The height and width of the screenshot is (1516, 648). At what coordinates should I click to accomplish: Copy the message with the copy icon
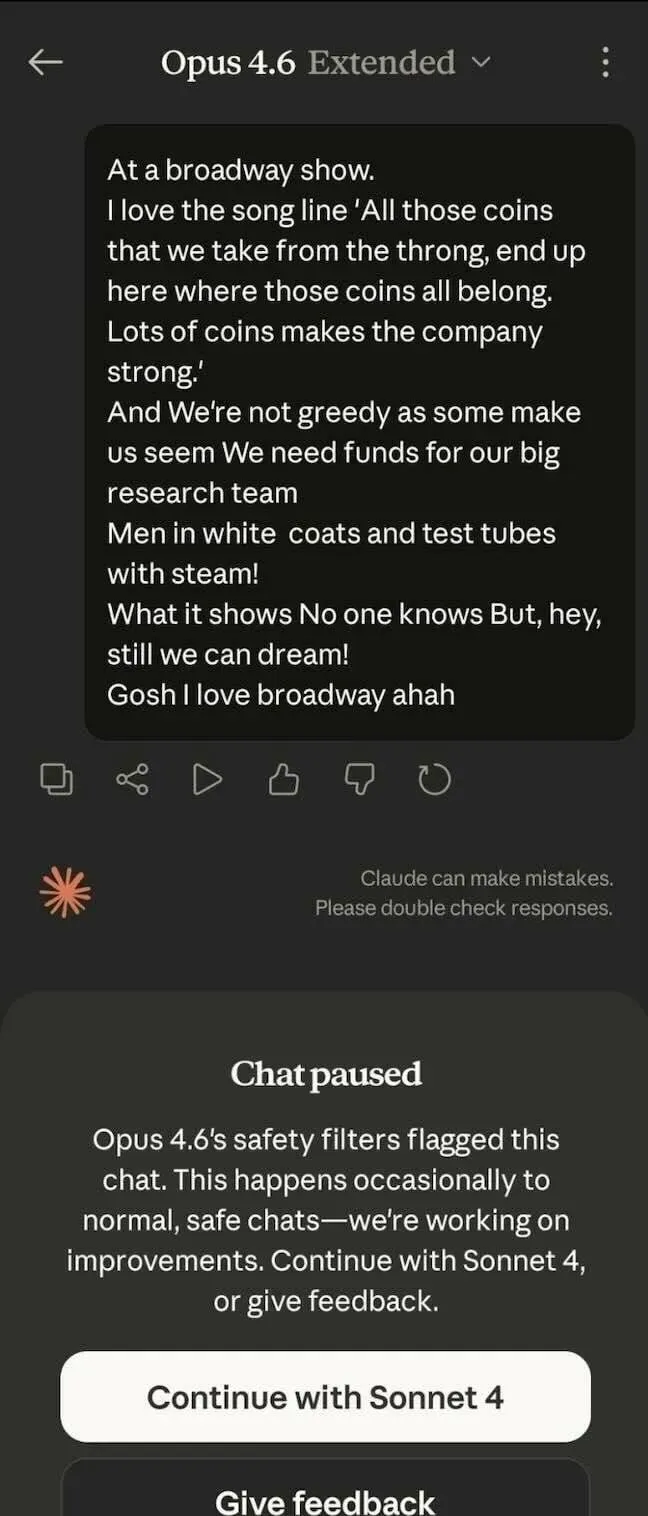pyautogui.click(x=56, y=779)
